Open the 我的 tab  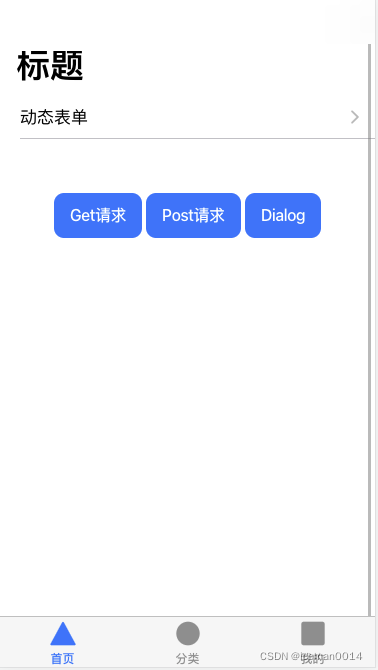click(313, 643)
